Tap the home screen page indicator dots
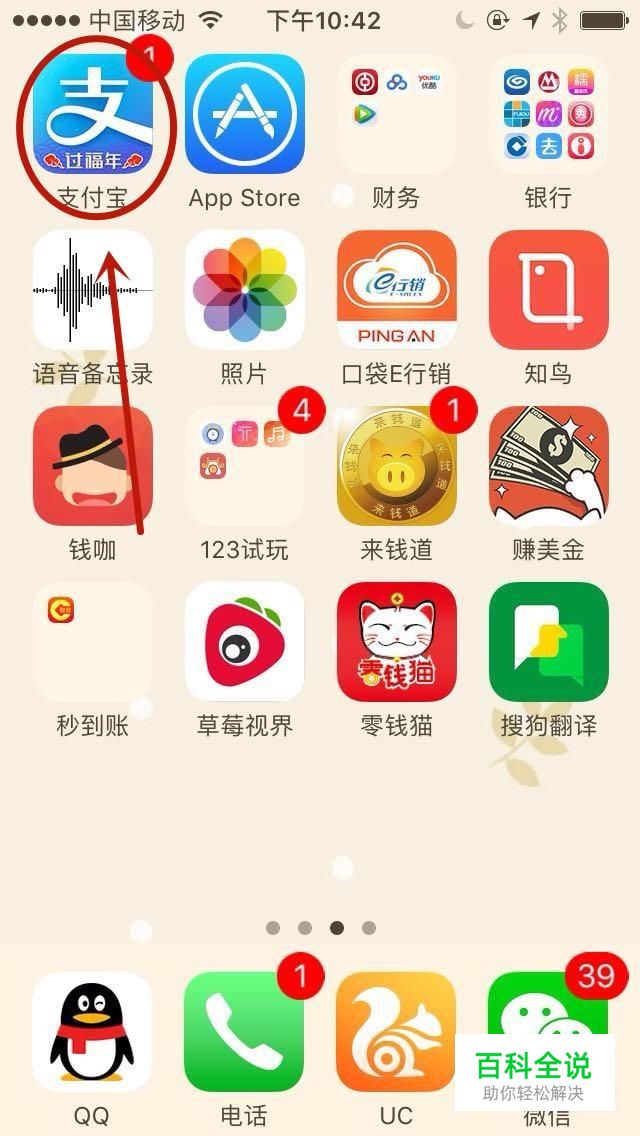640x1136 pixels. pos(320,928)
